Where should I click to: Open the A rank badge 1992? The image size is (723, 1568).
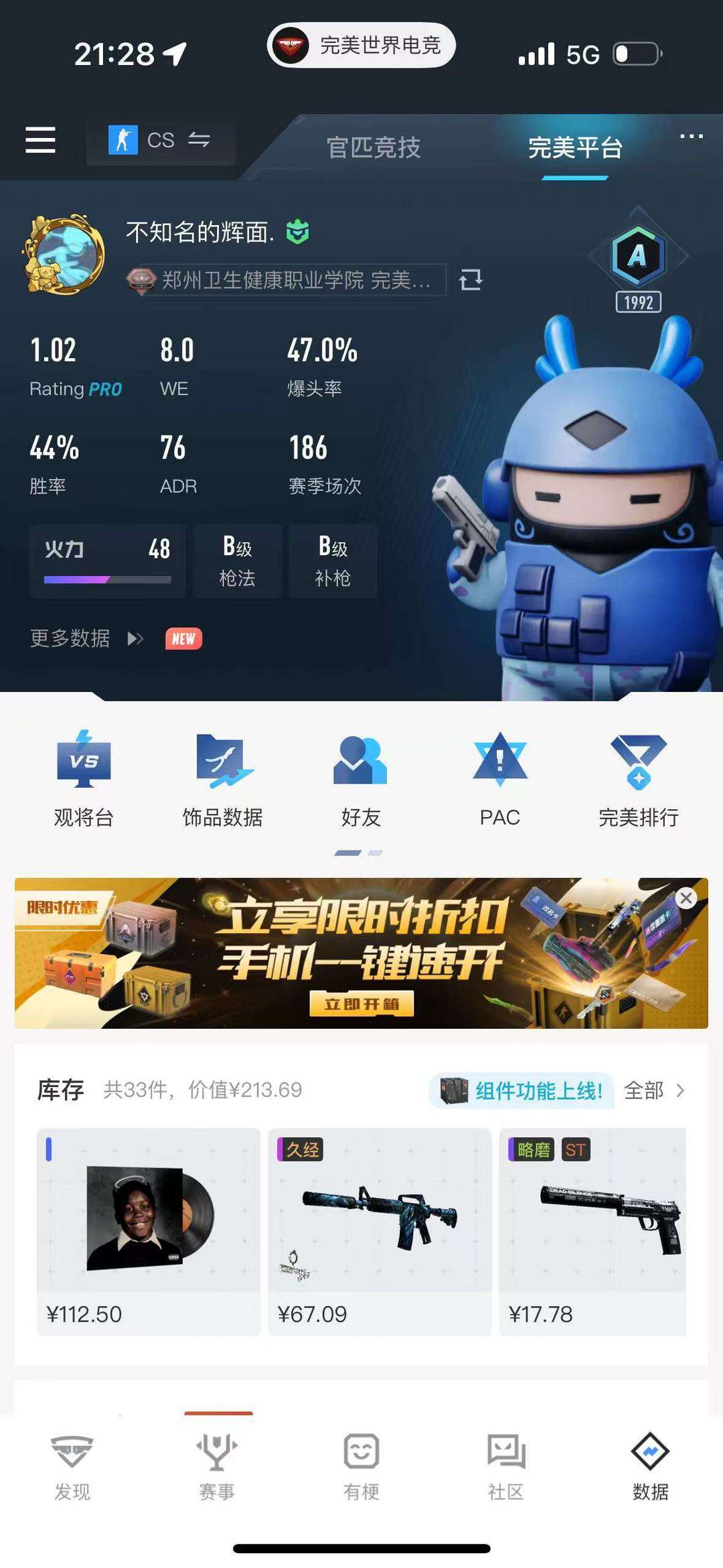coord(638,265)
